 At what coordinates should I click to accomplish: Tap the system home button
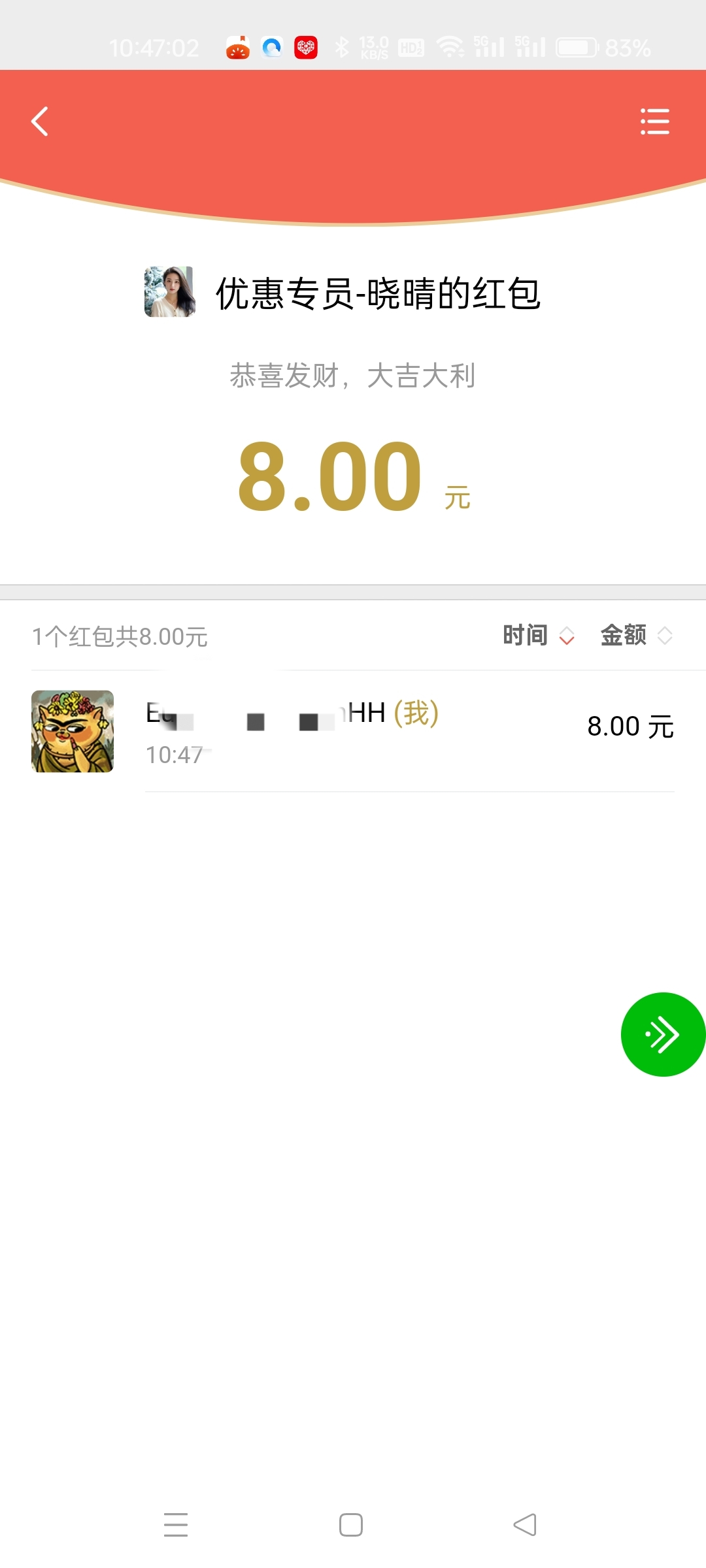click(x=351, y=1525)
